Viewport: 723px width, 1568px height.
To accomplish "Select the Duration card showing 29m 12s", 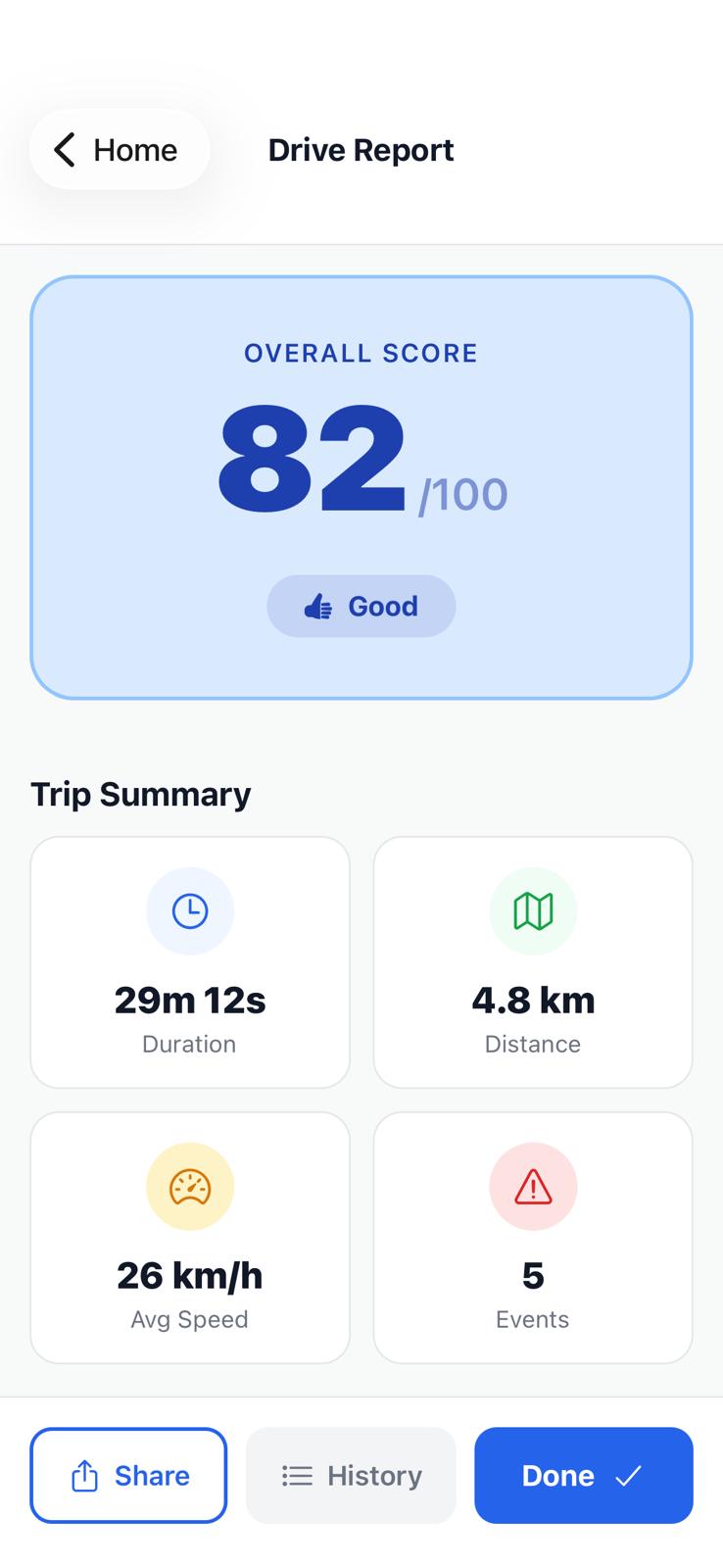I will point(189,962).
